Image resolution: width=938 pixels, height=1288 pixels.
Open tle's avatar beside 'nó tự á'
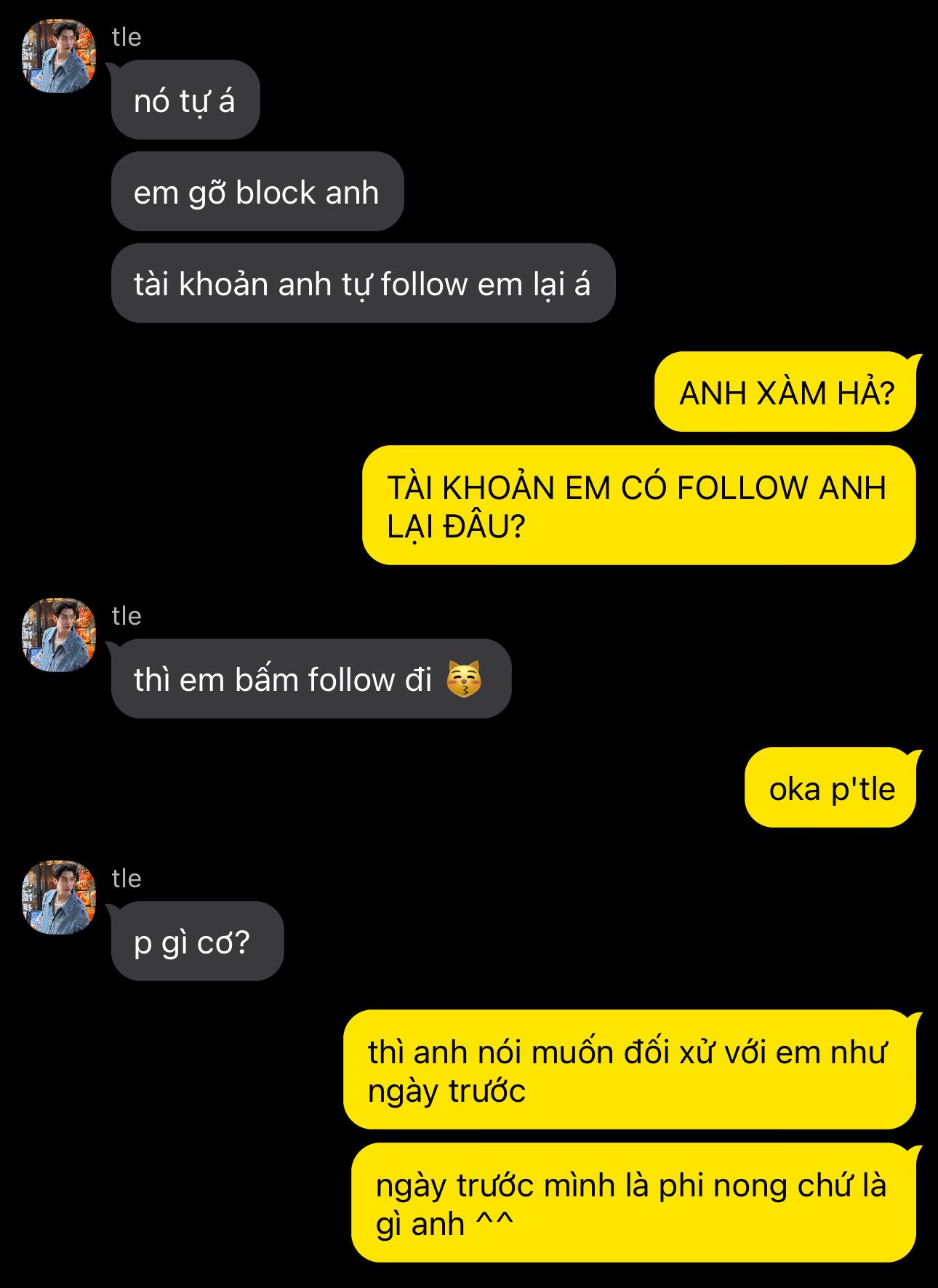tap(59, 56)
